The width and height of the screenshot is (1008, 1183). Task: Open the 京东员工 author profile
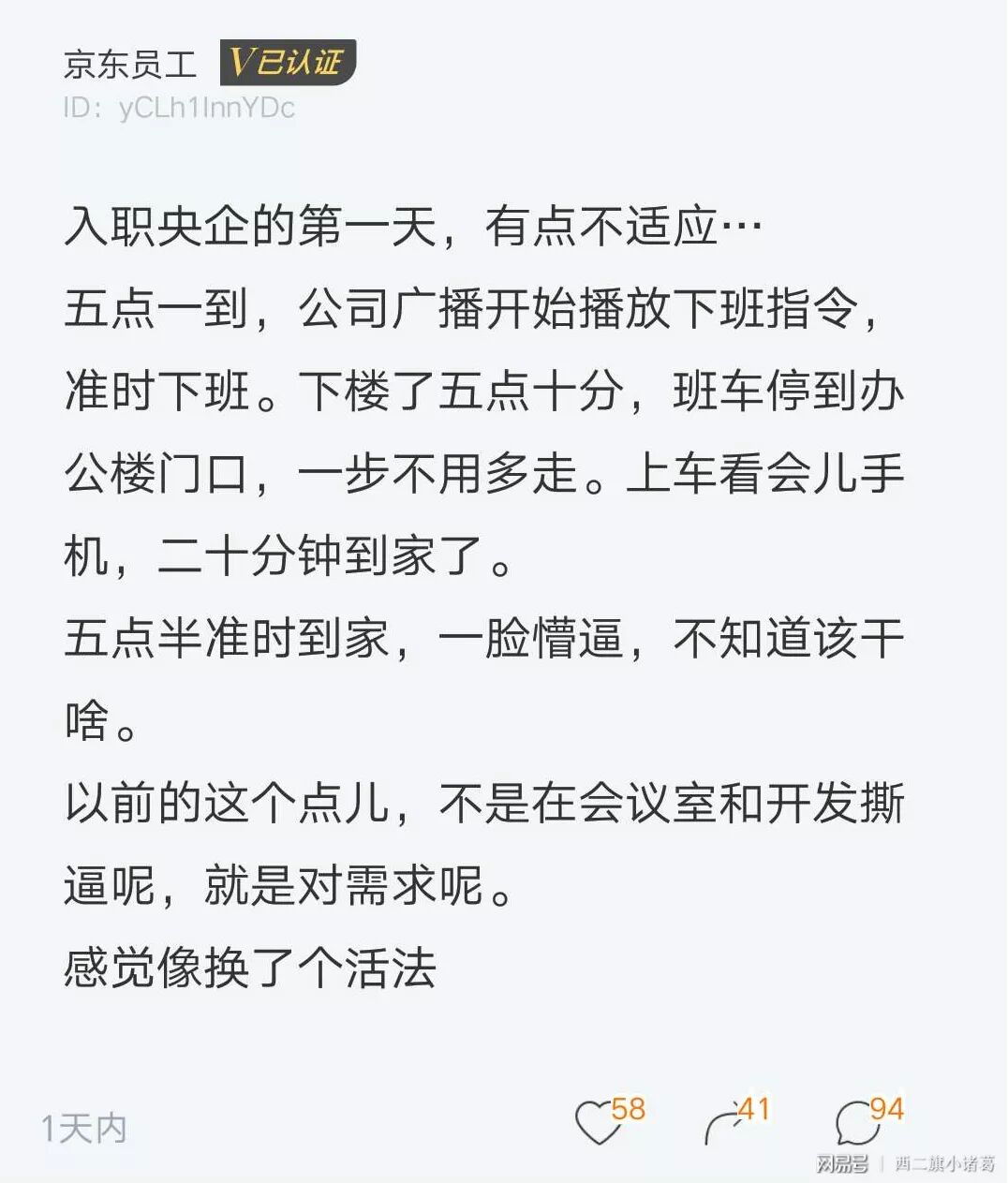point(130,64)
